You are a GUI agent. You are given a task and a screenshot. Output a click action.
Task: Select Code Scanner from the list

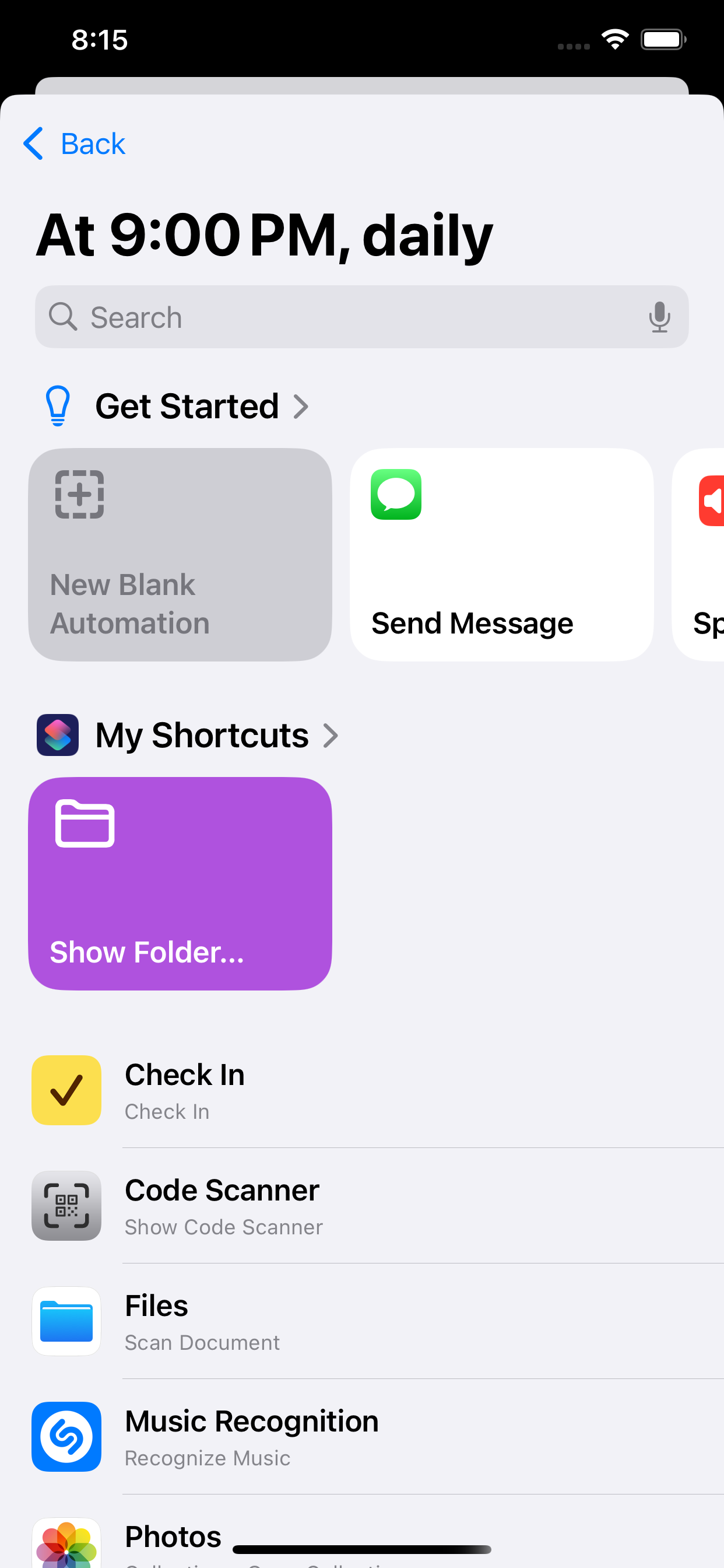377,1206
